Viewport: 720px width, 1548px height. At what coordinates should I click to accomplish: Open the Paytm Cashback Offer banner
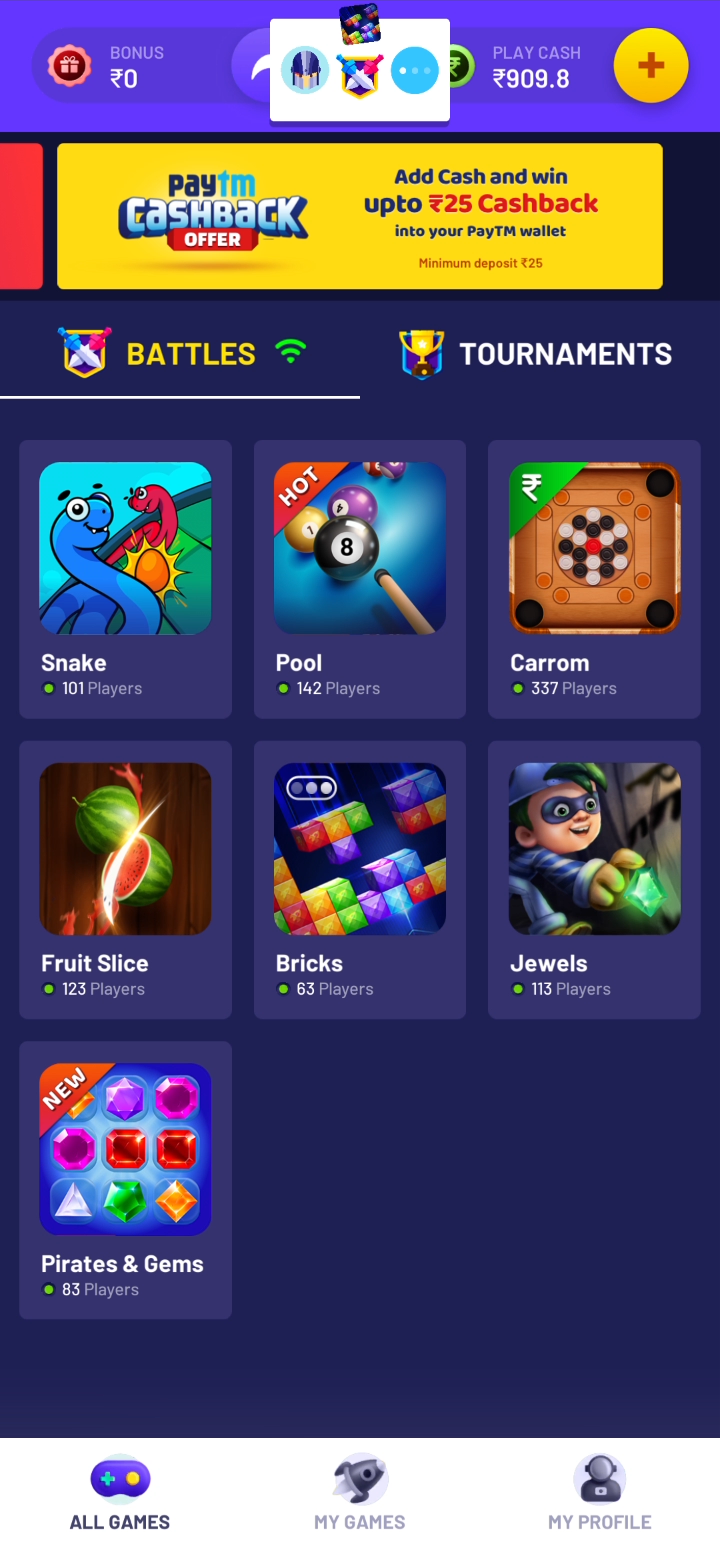(360, 216)
